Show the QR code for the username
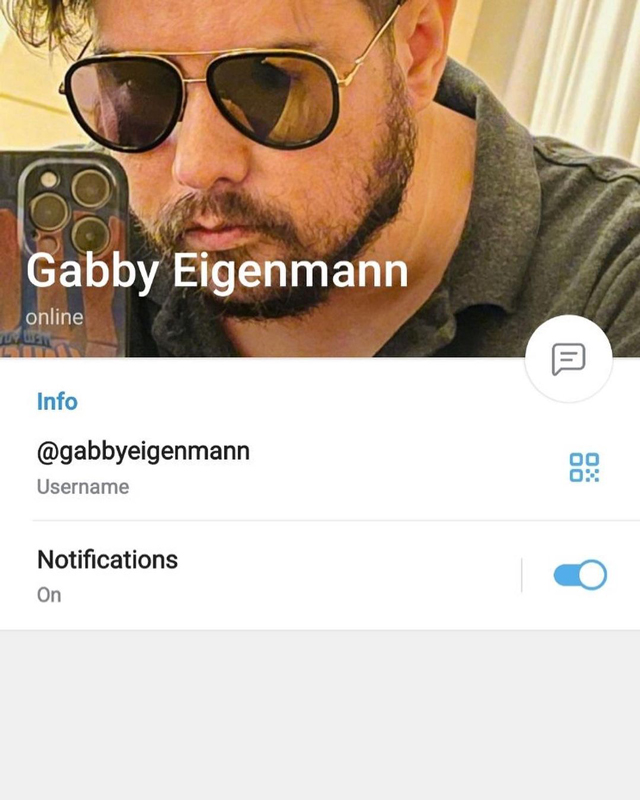The height and width of the screenshot is (800, 640). (x=584, y=467)
